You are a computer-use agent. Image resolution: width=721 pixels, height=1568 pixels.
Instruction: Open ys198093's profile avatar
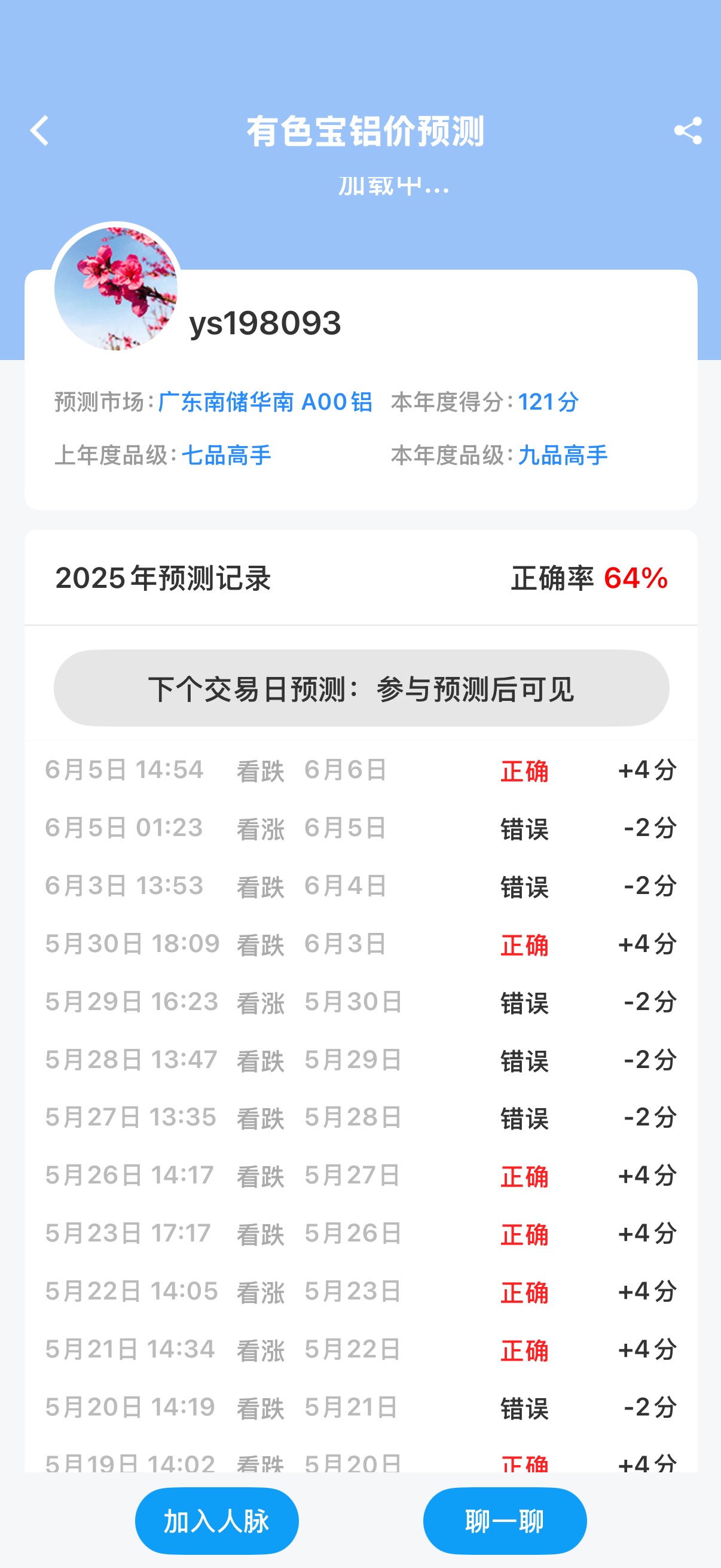(x=115, y=288)
